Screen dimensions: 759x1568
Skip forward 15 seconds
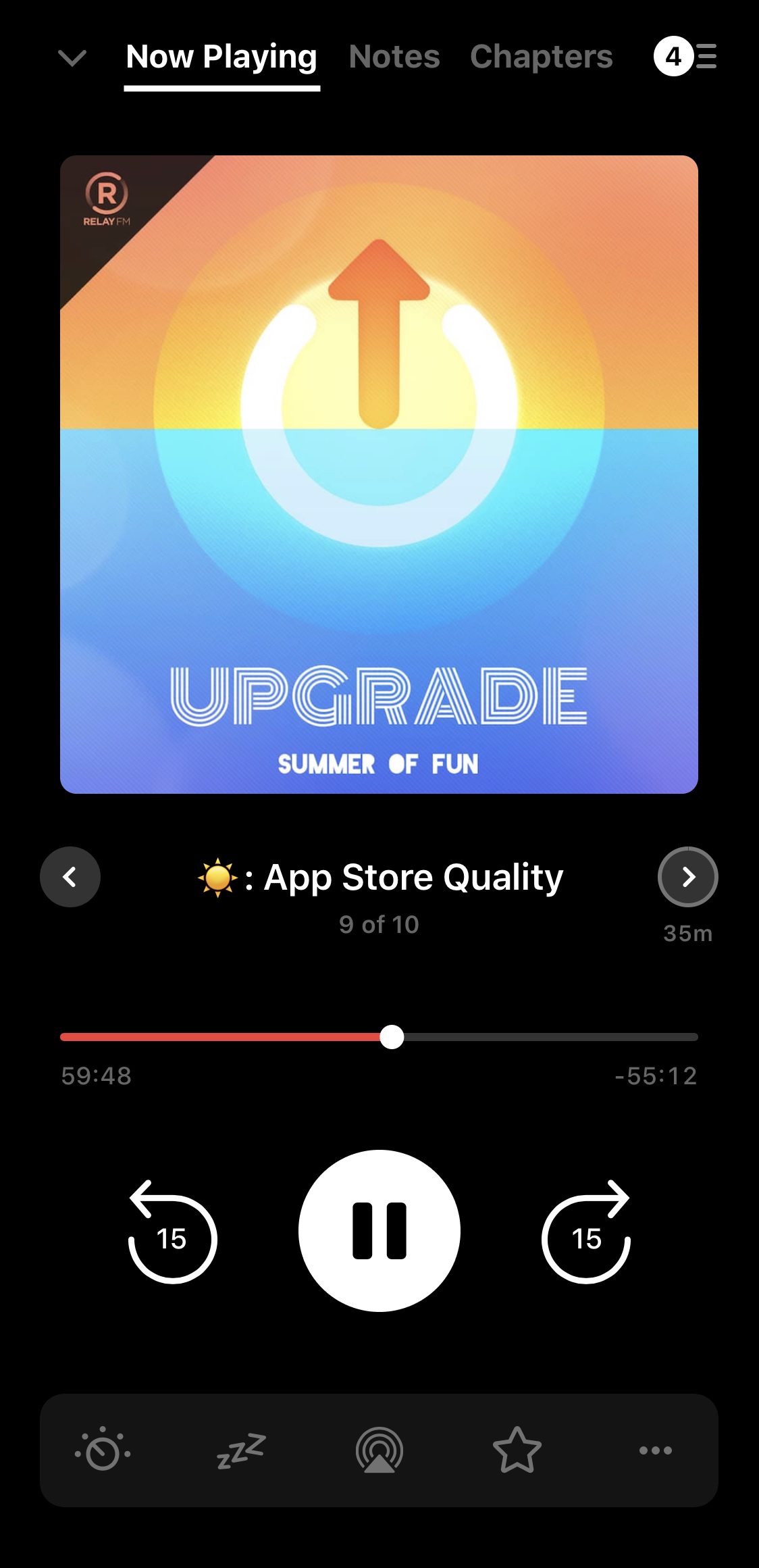click(x=585, y=1232)
